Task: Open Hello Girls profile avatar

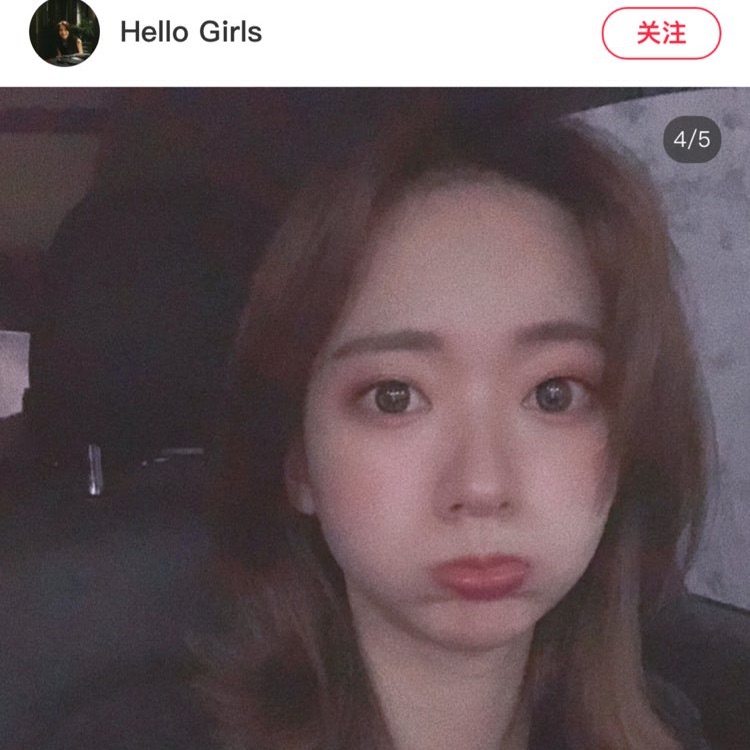Action: [x=64, y=32]
